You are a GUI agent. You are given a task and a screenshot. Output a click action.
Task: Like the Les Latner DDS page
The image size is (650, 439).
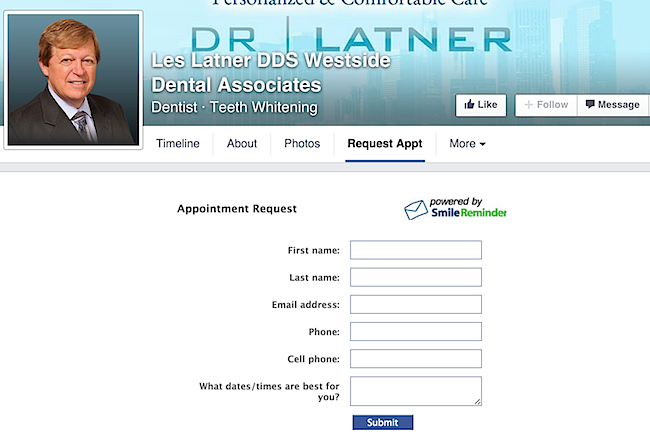[481, 105]
